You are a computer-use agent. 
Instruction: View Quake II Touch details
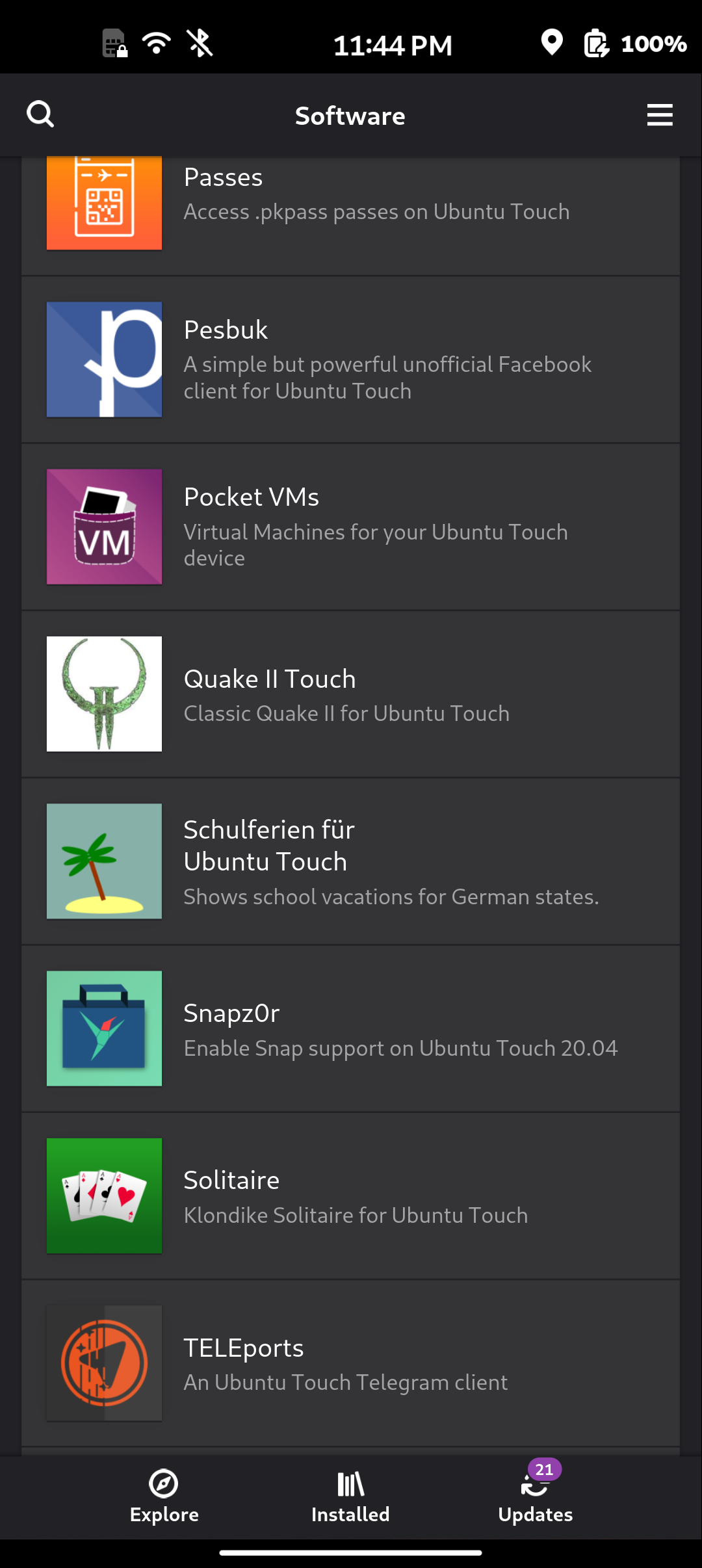click(x=350, y=694)
